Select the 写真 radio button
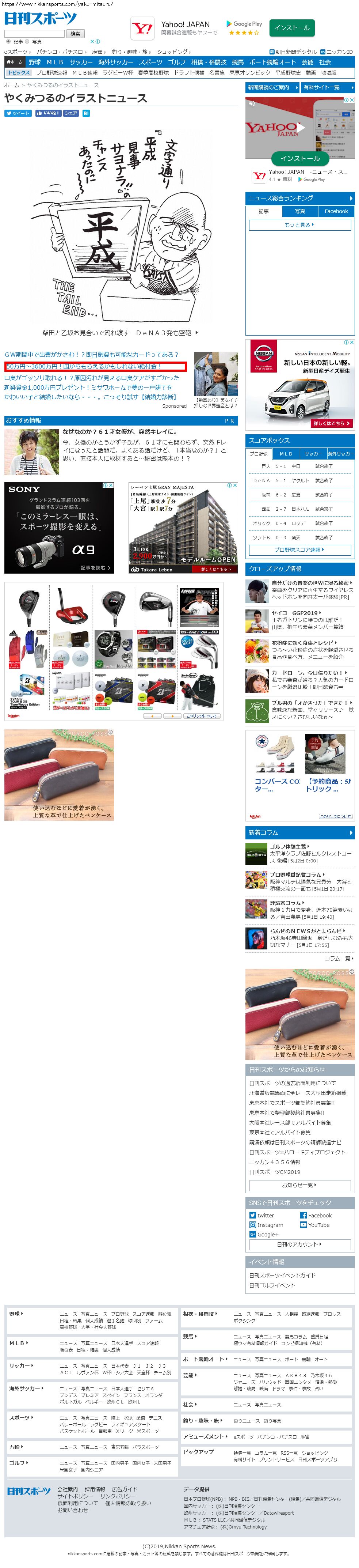The width and height of the screenshot is (359, 1568). pyautogui.click(x=27, y=41)
